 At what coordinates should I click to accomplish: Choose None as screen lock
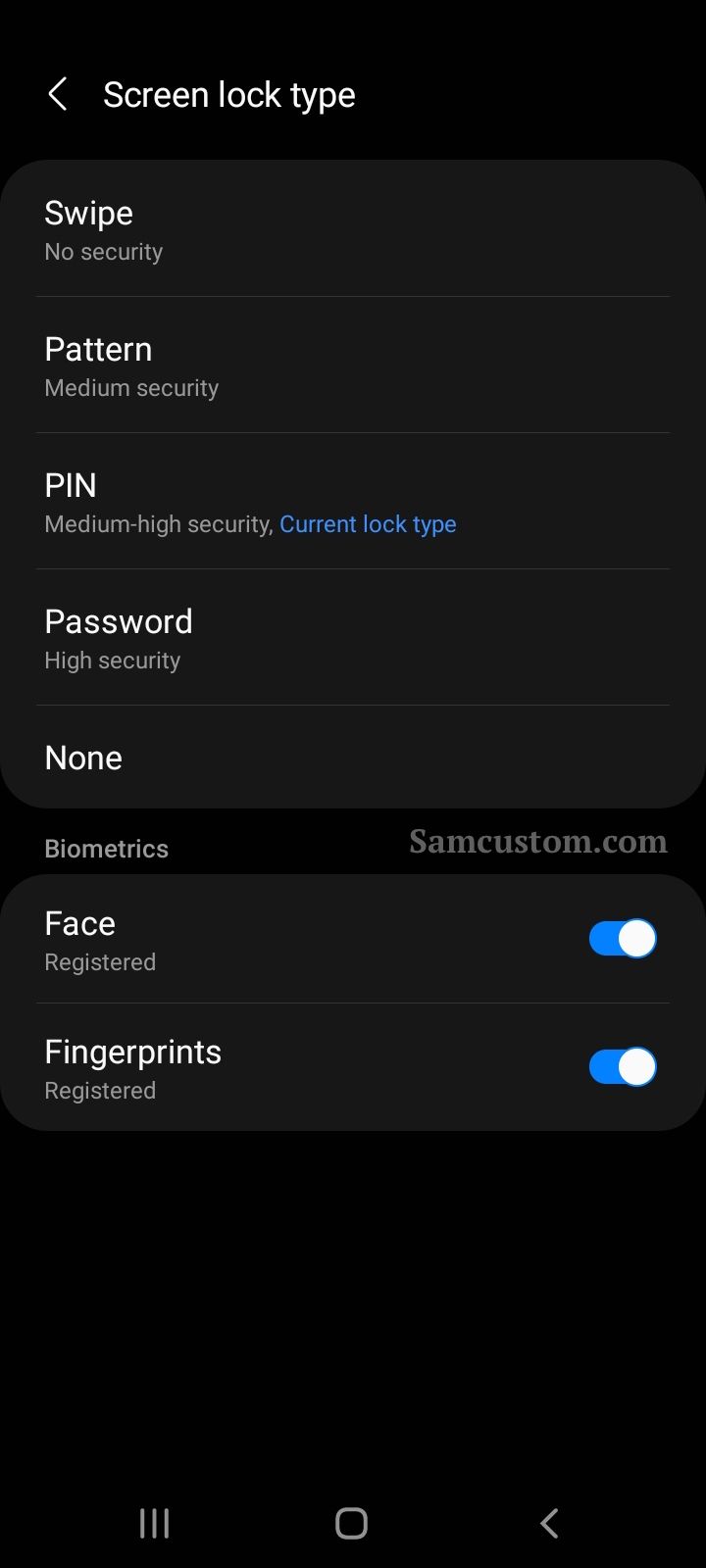[x=353, y=757]
